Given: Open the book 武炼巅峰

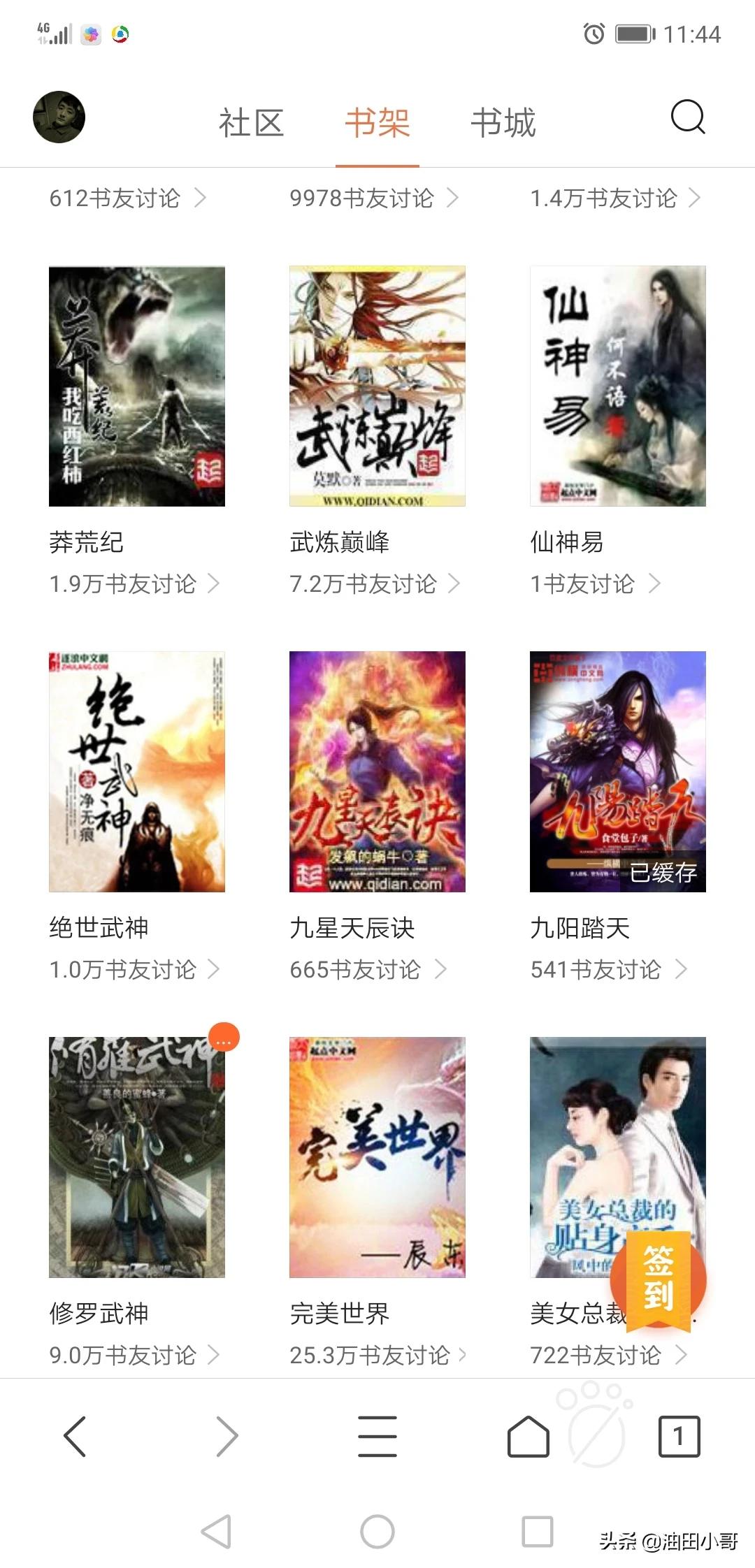Looking at the screenshot, I should pyautogui.click(x=377, y=386).
